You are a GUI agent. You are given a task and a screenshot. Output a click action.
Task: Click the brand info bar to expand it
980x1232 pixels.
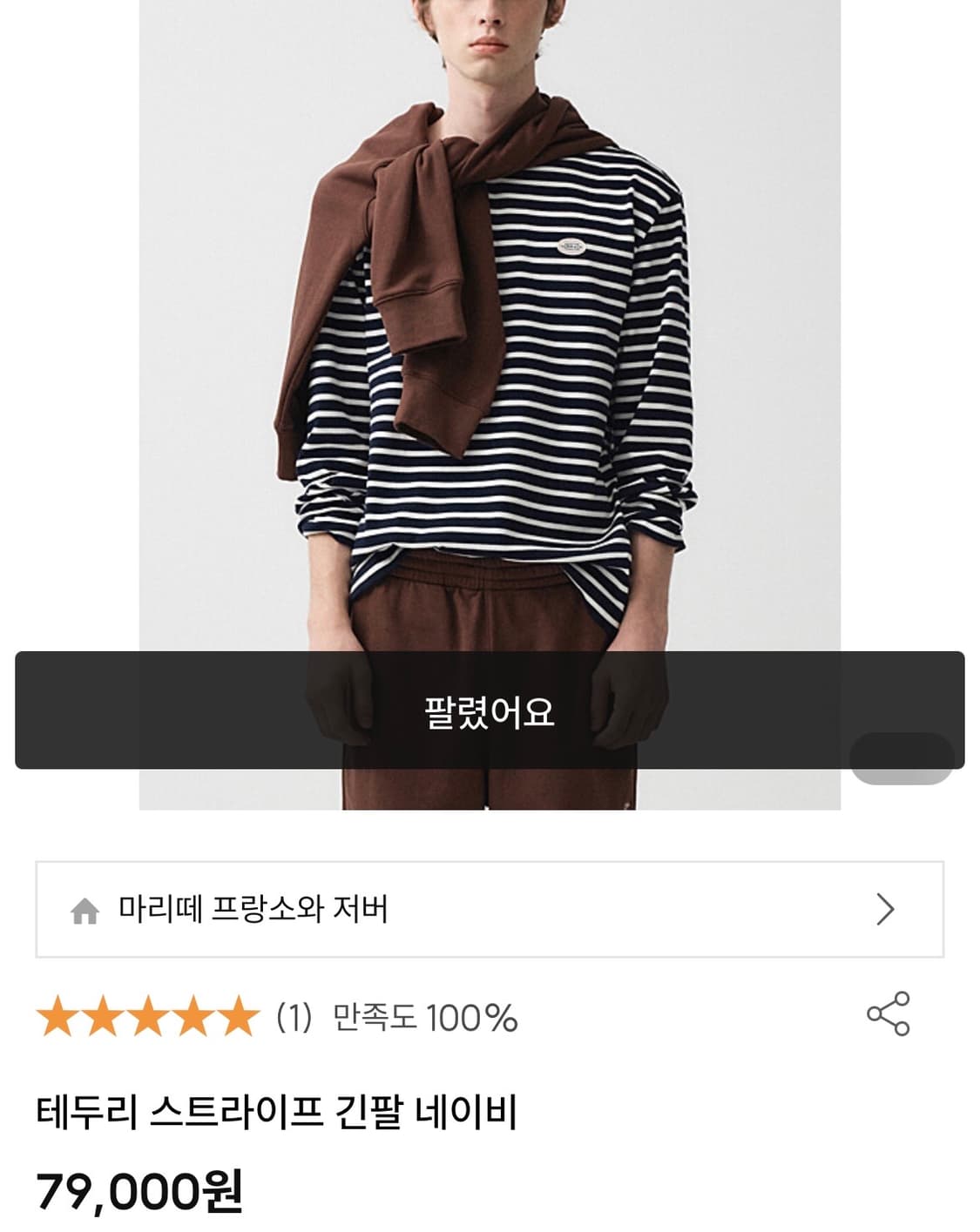(490, 909)
